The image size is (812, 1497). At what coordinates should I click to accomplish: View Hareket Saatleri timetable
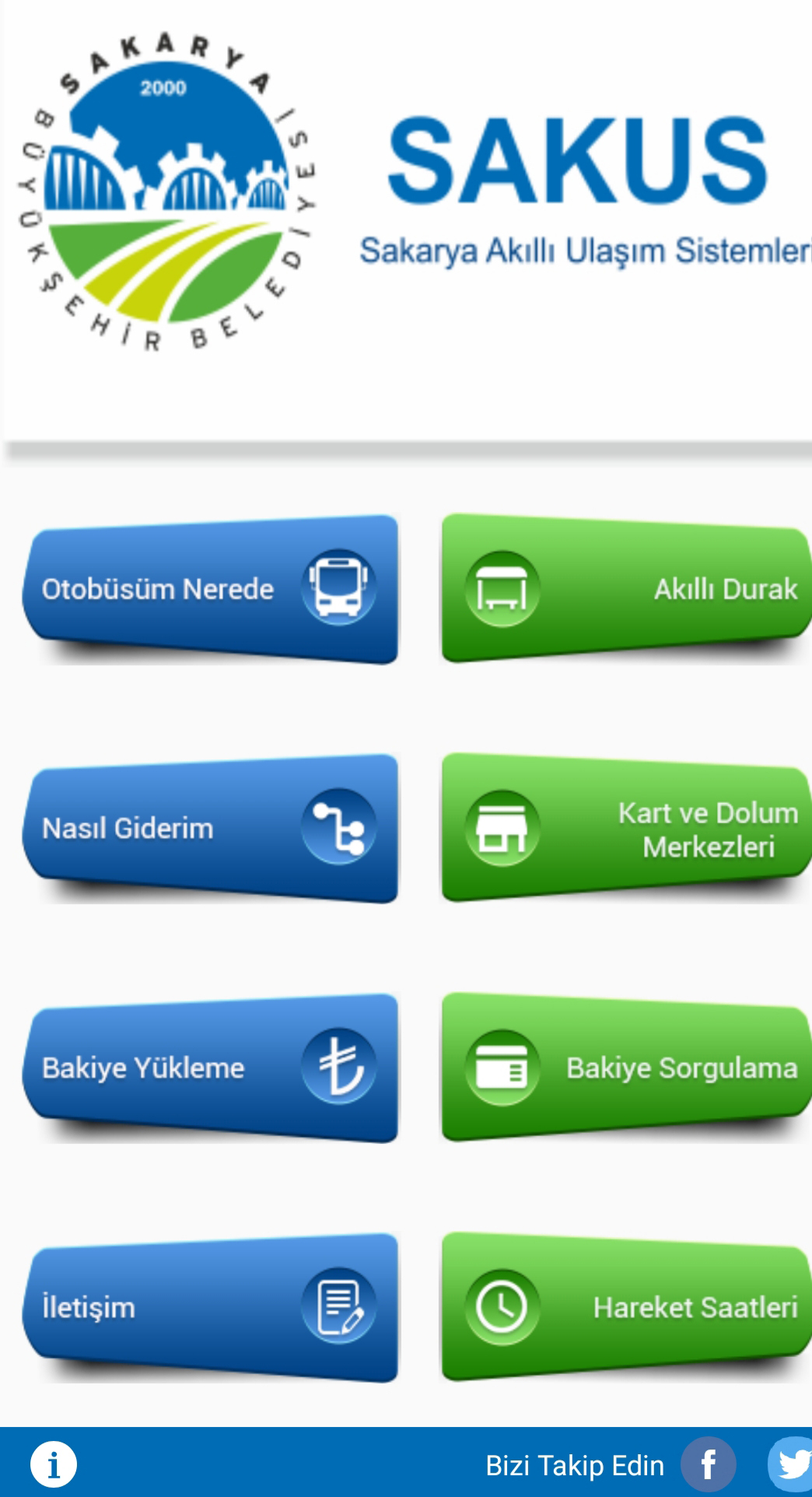626,1308
